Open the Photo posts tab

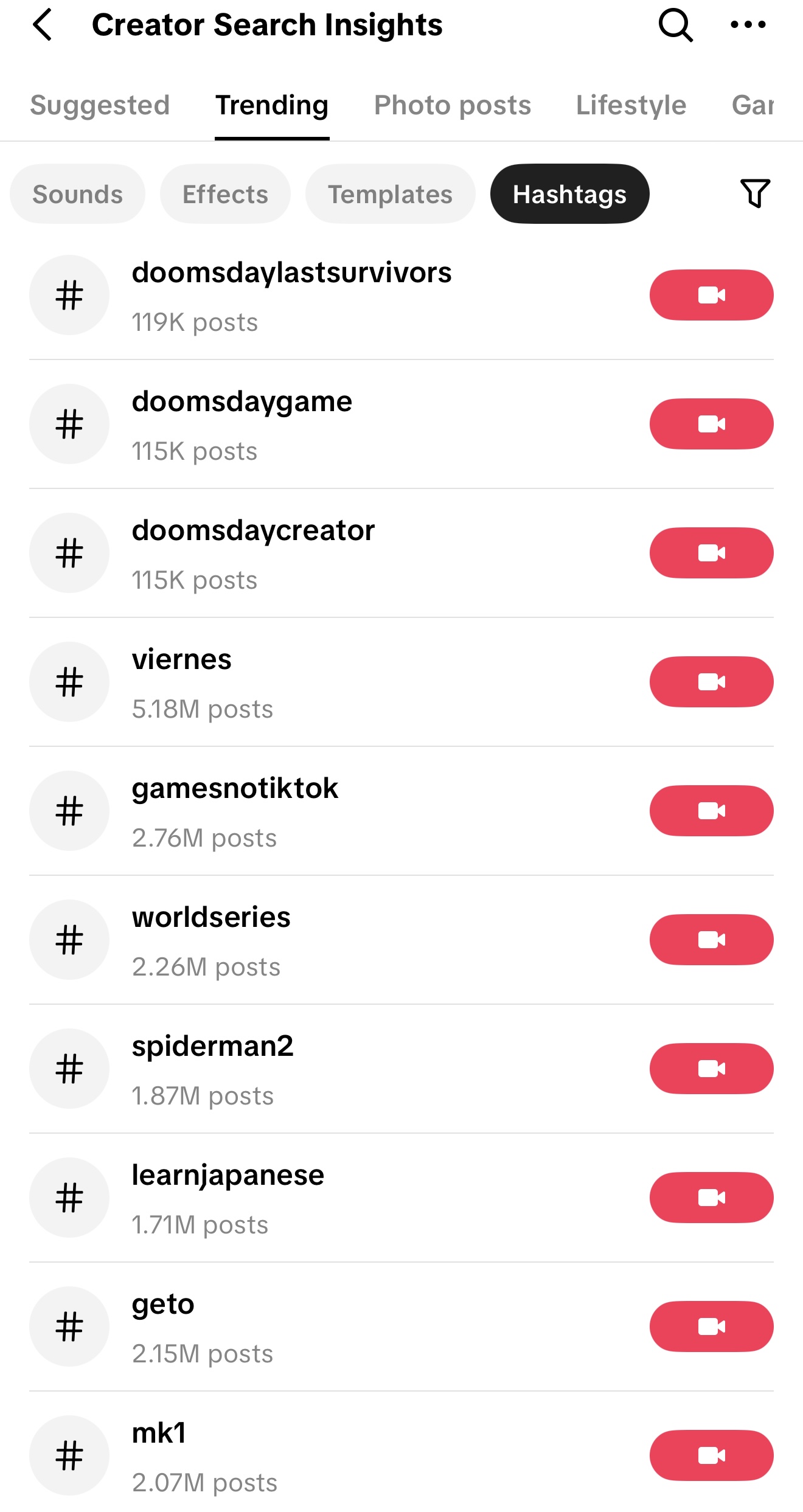click(451, 105)
